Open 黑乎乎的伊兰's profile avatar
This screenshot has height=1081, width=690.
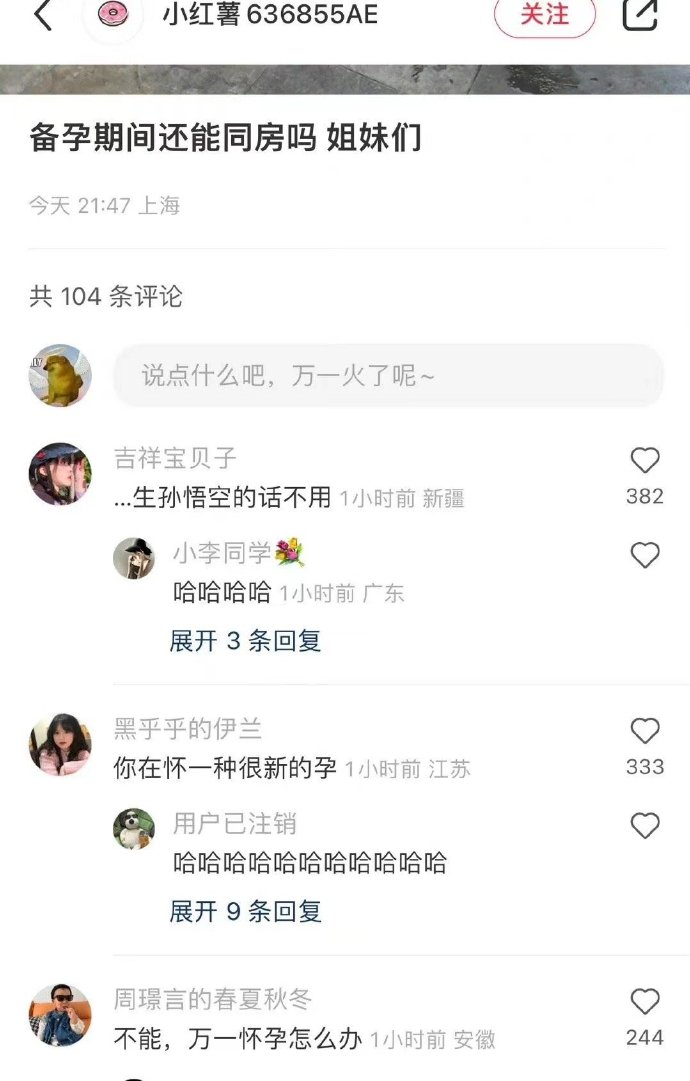(x=60, y=745)
